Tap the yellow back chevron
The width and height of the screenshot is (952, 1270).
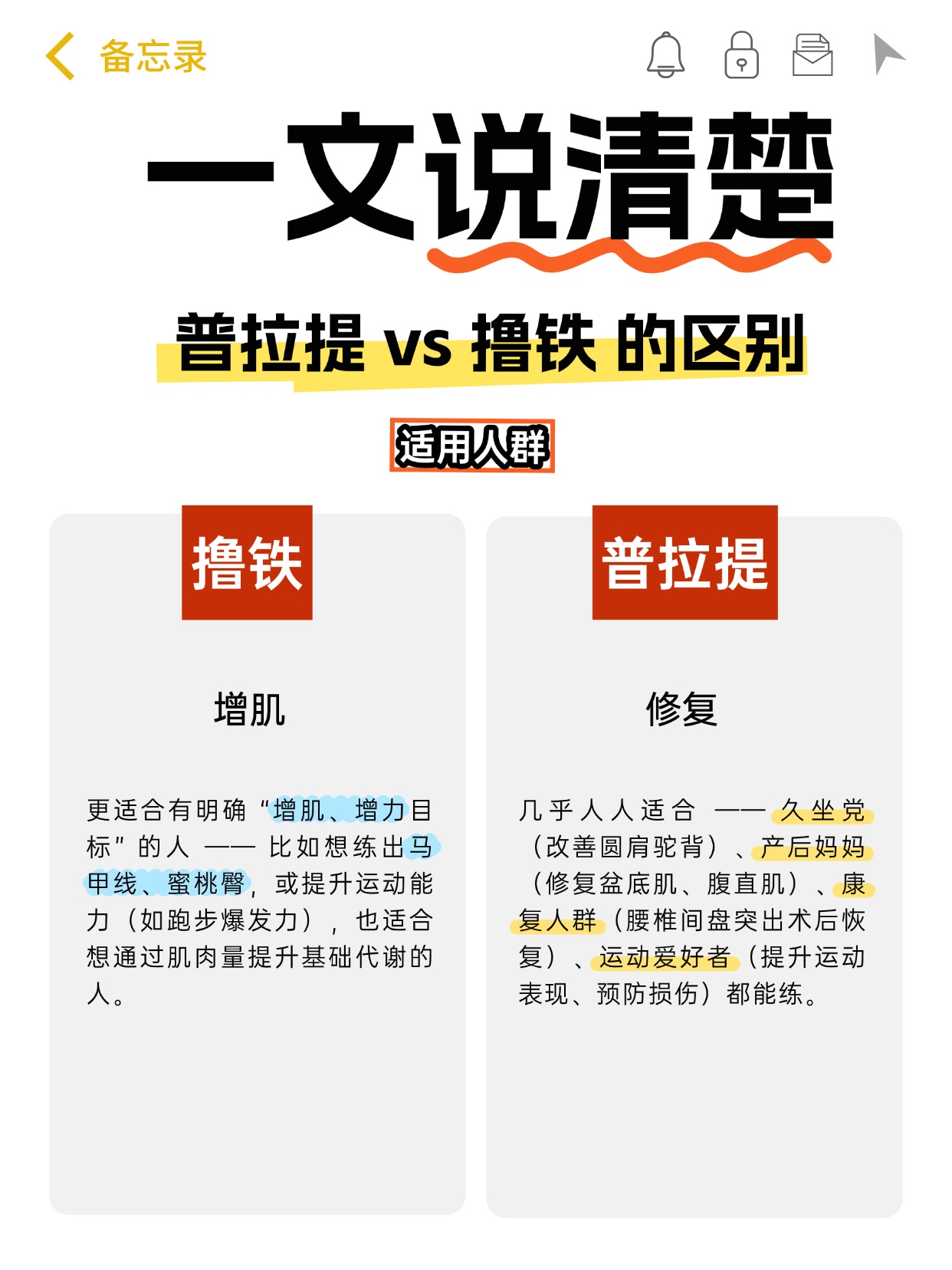click(60, 58)
